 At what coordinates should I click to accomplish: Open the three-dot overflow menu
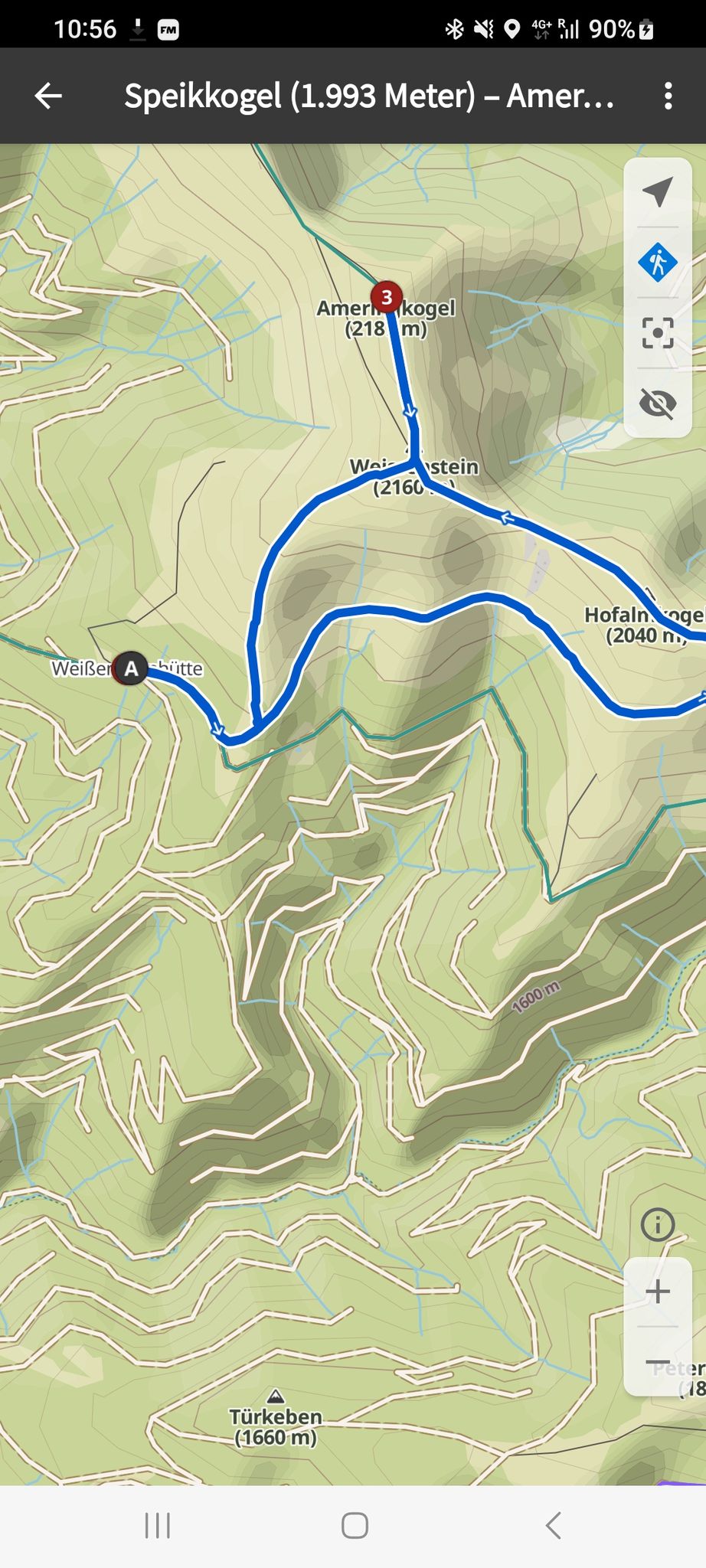[x=668, y=96]
